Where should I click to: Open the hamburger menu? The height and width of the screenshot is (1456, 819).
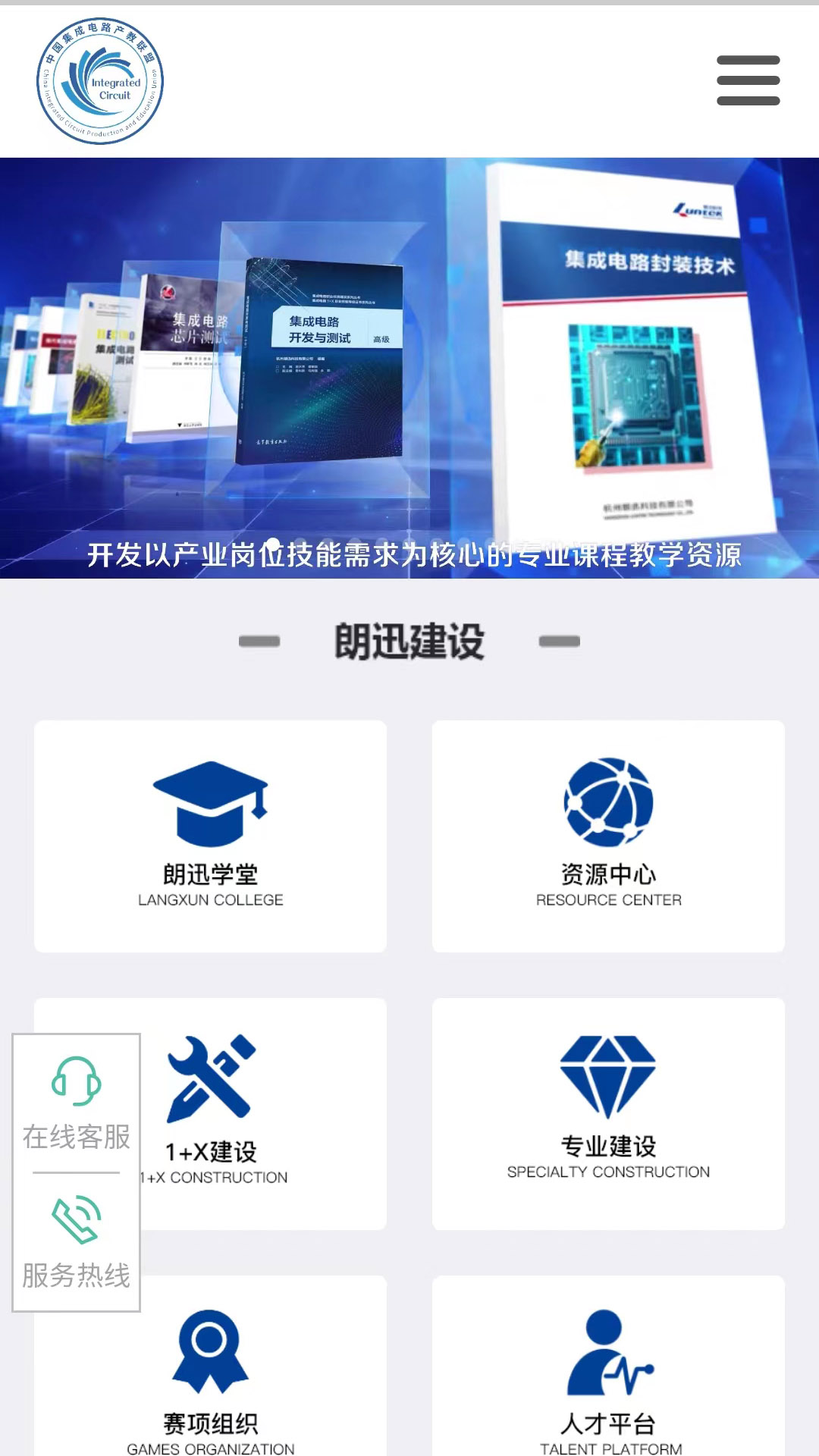click(x=748, y=80)
